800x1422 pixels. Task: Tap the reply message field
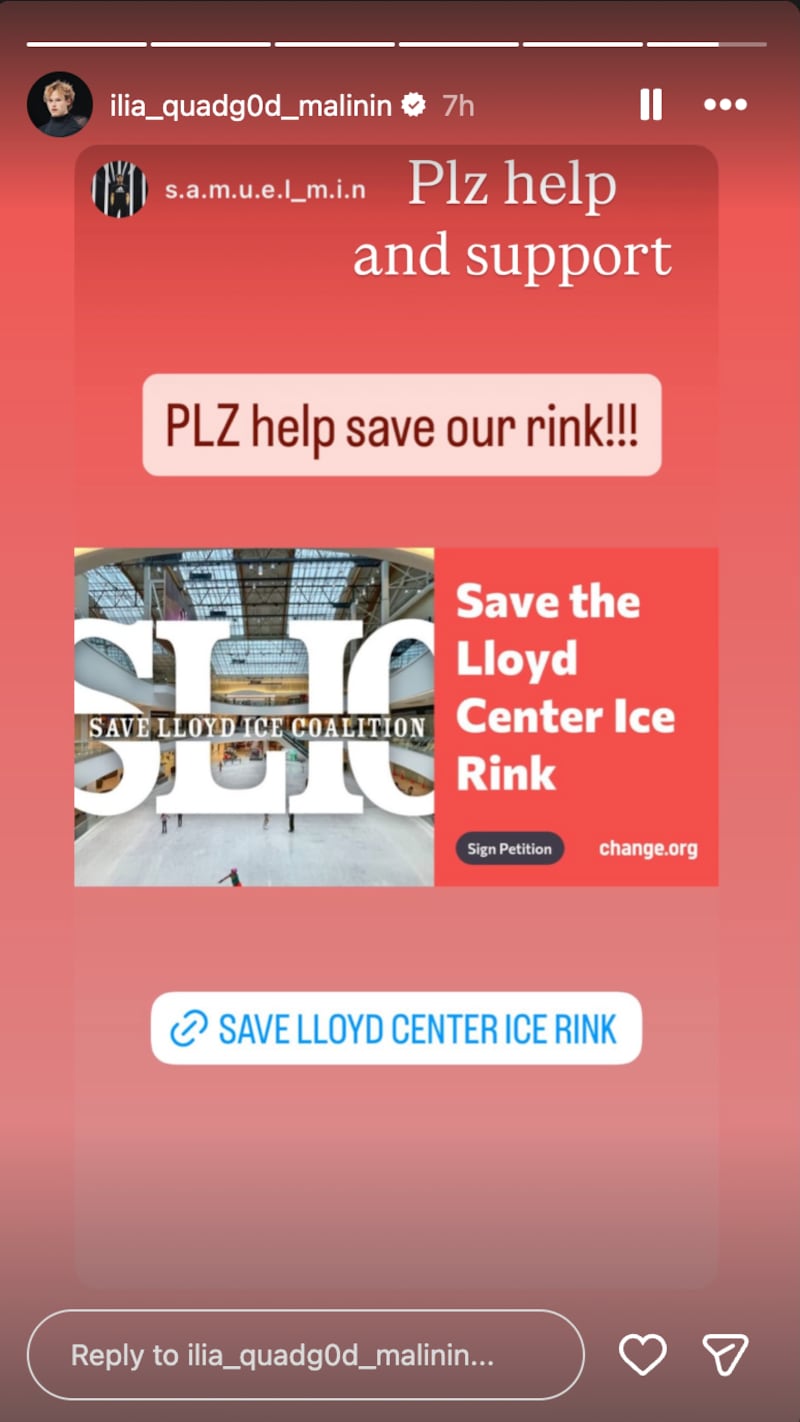305,1355
